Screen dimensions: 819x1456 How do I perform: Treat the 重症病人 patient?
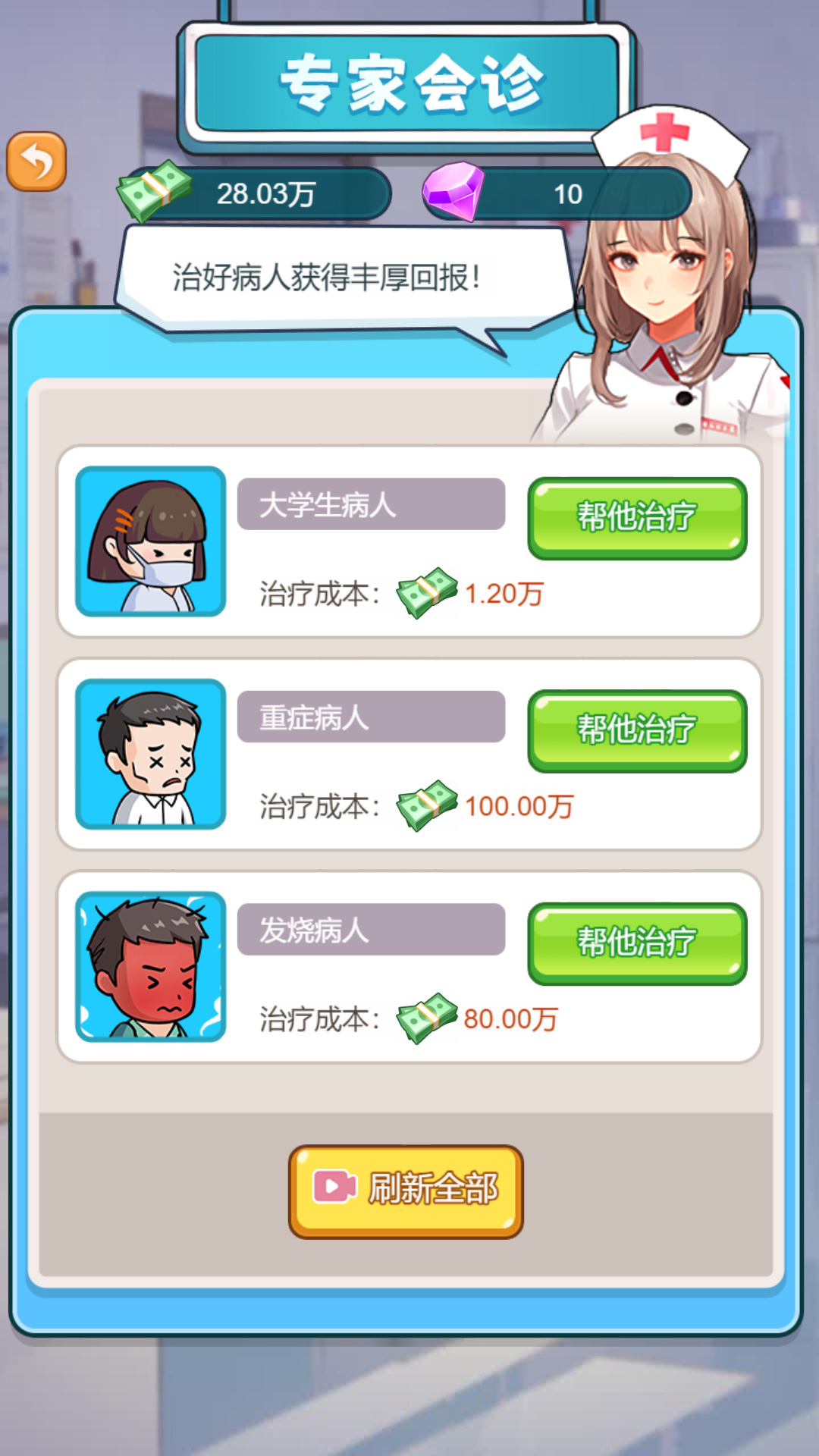[x=637, y=730]
